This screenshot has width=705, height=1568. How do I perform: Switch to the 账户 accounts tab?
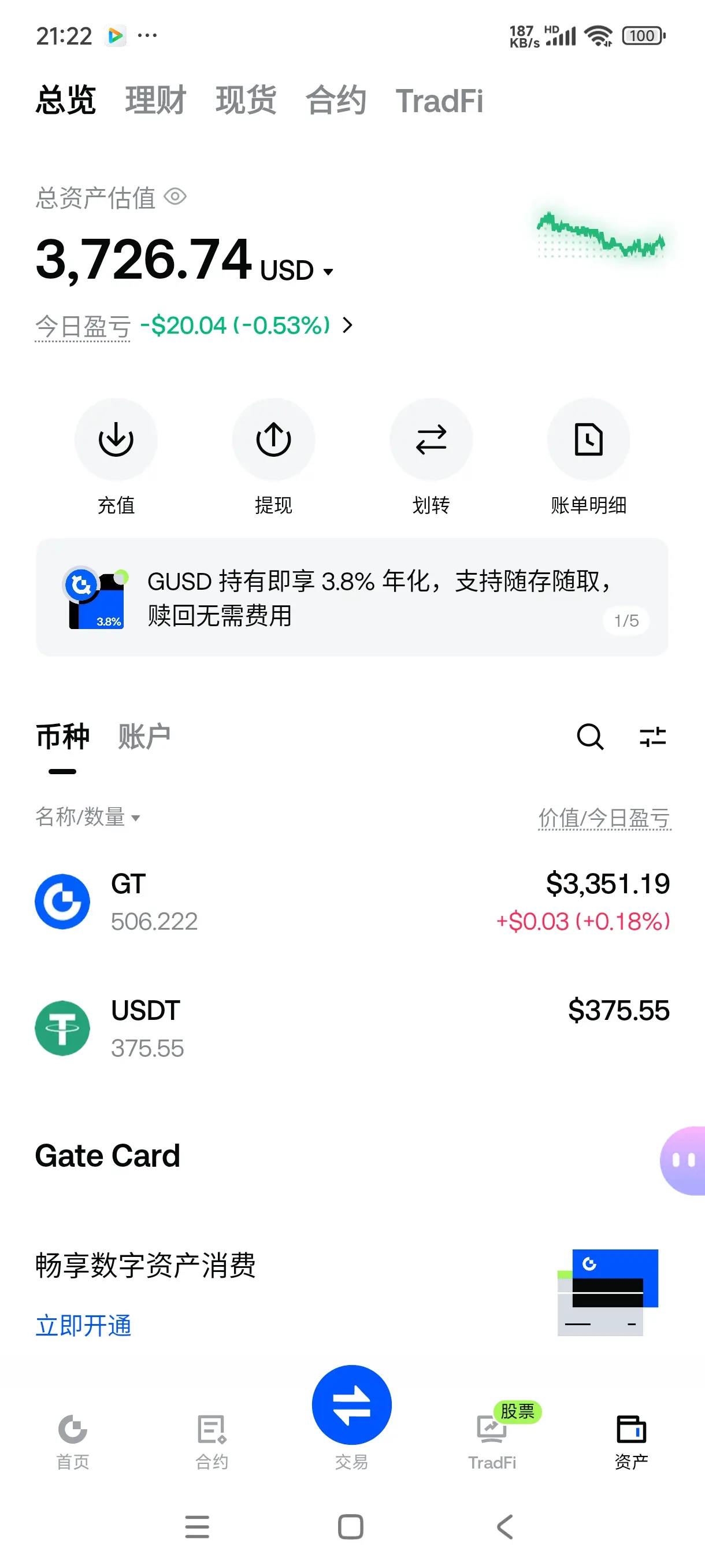pyautogui.click(x=144, y=737)
